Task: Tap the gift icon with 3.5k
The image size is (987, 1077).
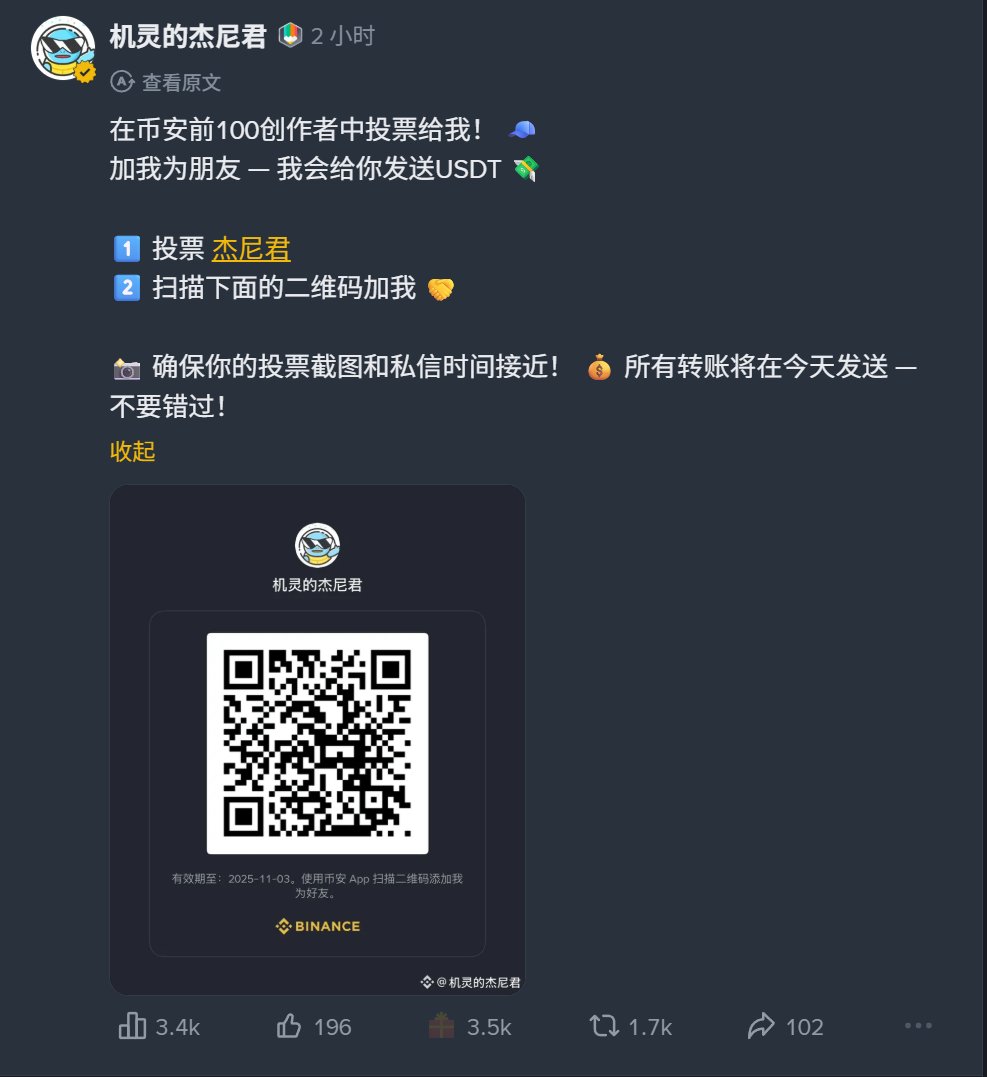Action: tap(441, 1026)
